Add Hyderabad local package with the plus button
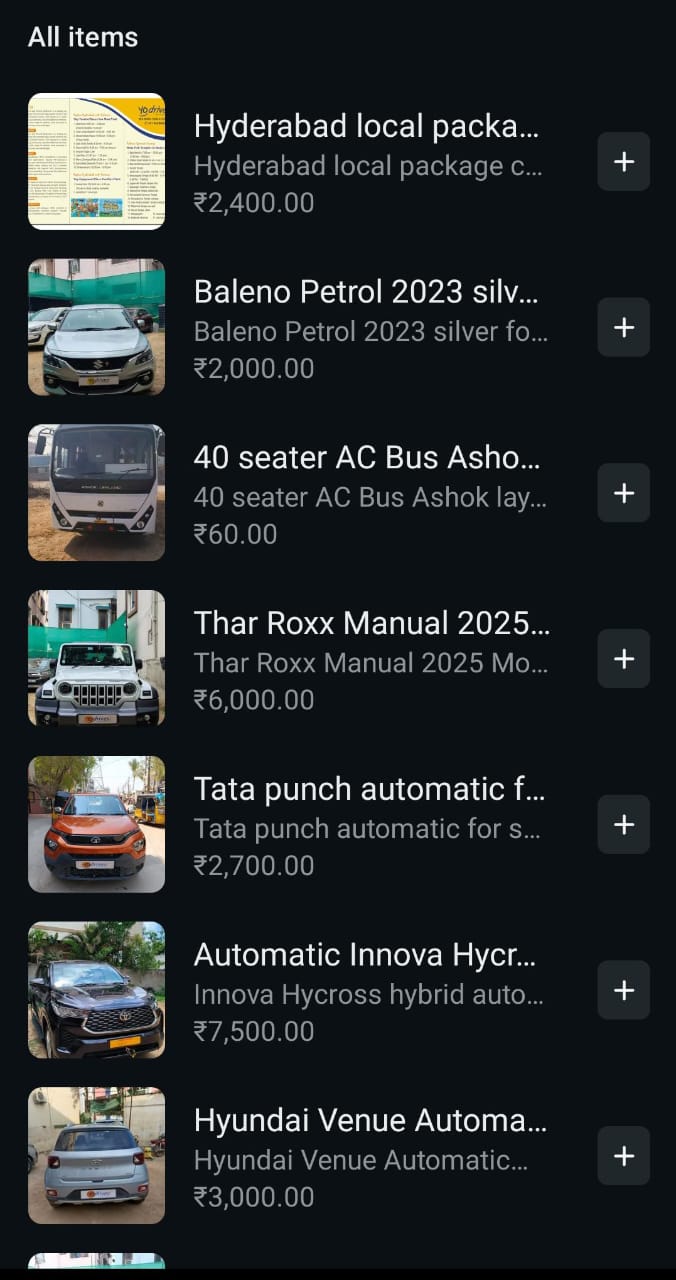Image resolution: width=676 pixels, height=1280 pixels. [x=624, y=161]
